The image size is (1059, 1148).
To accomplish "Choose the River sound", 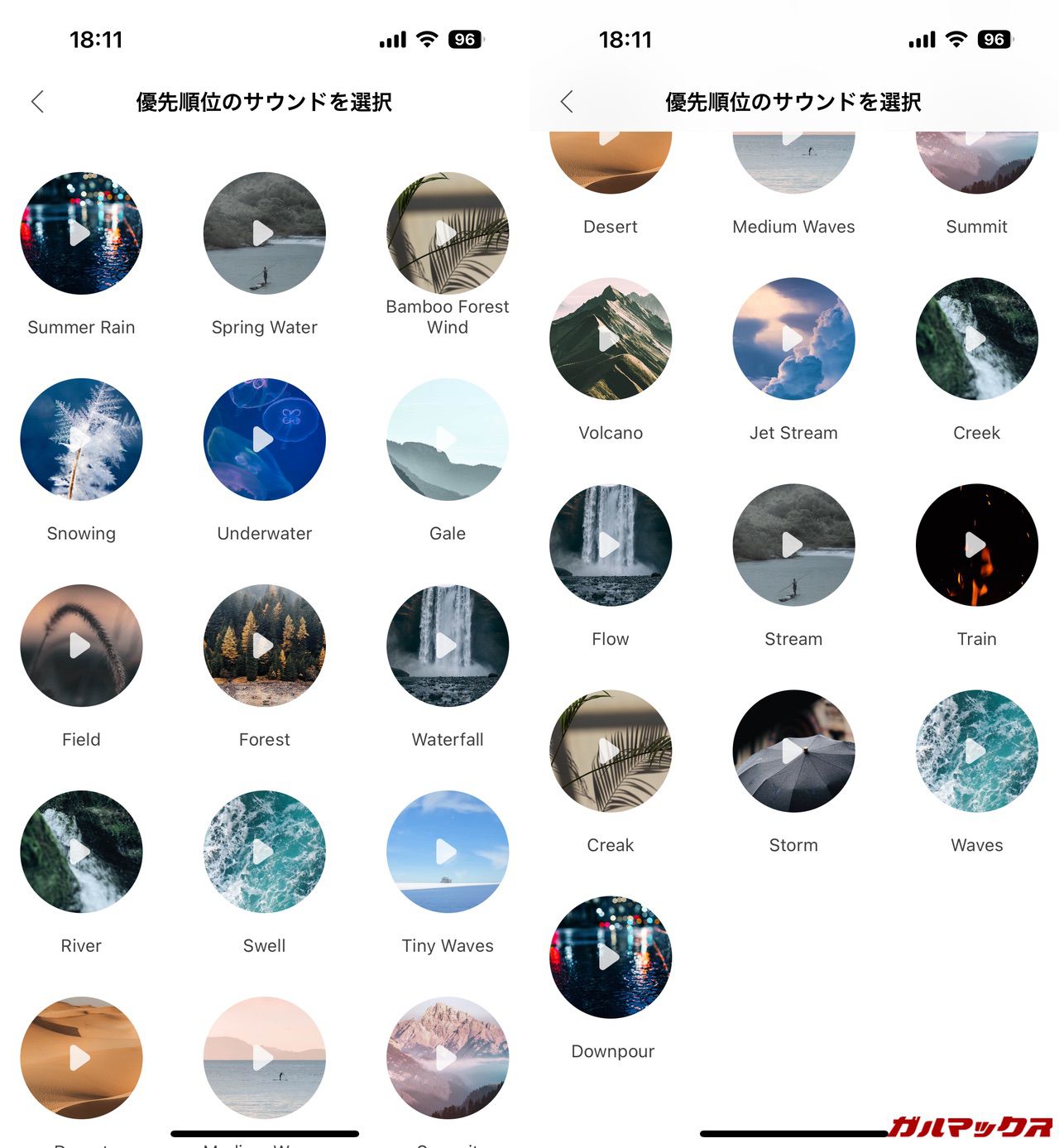I will coord(81,852).
